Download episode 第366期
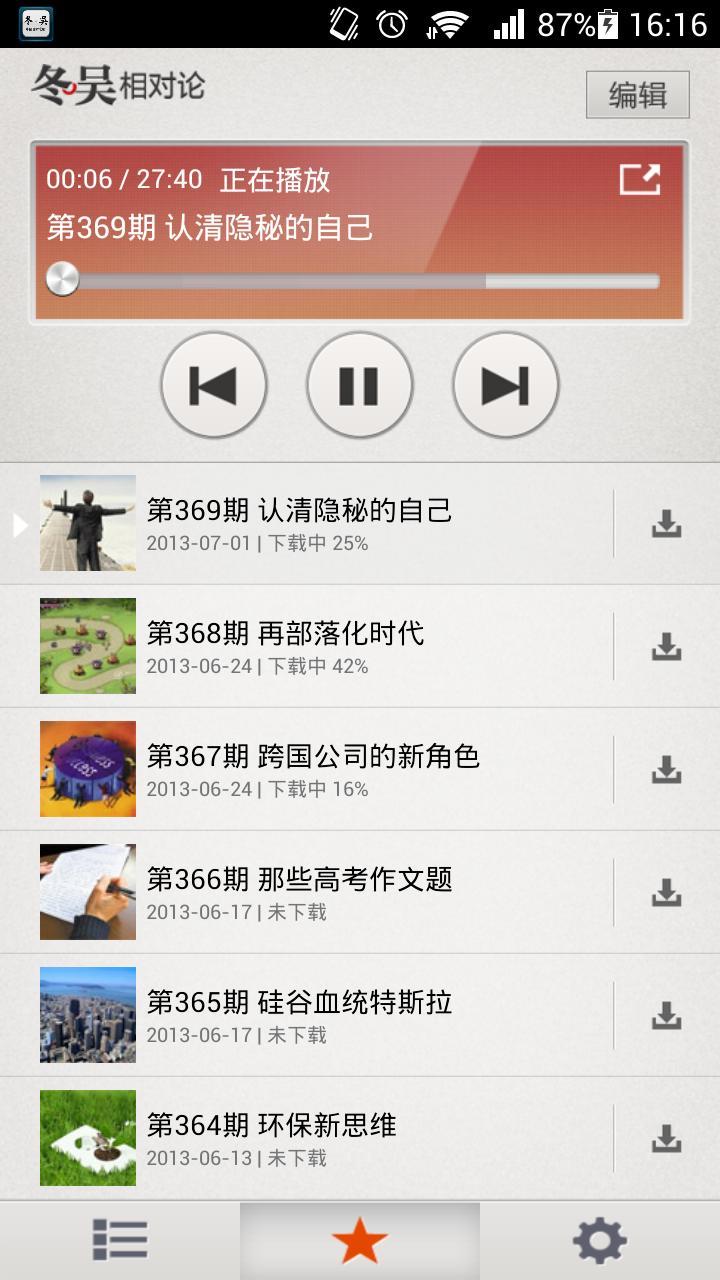Viewport: 720px width, 1280px height. [666, 892]
